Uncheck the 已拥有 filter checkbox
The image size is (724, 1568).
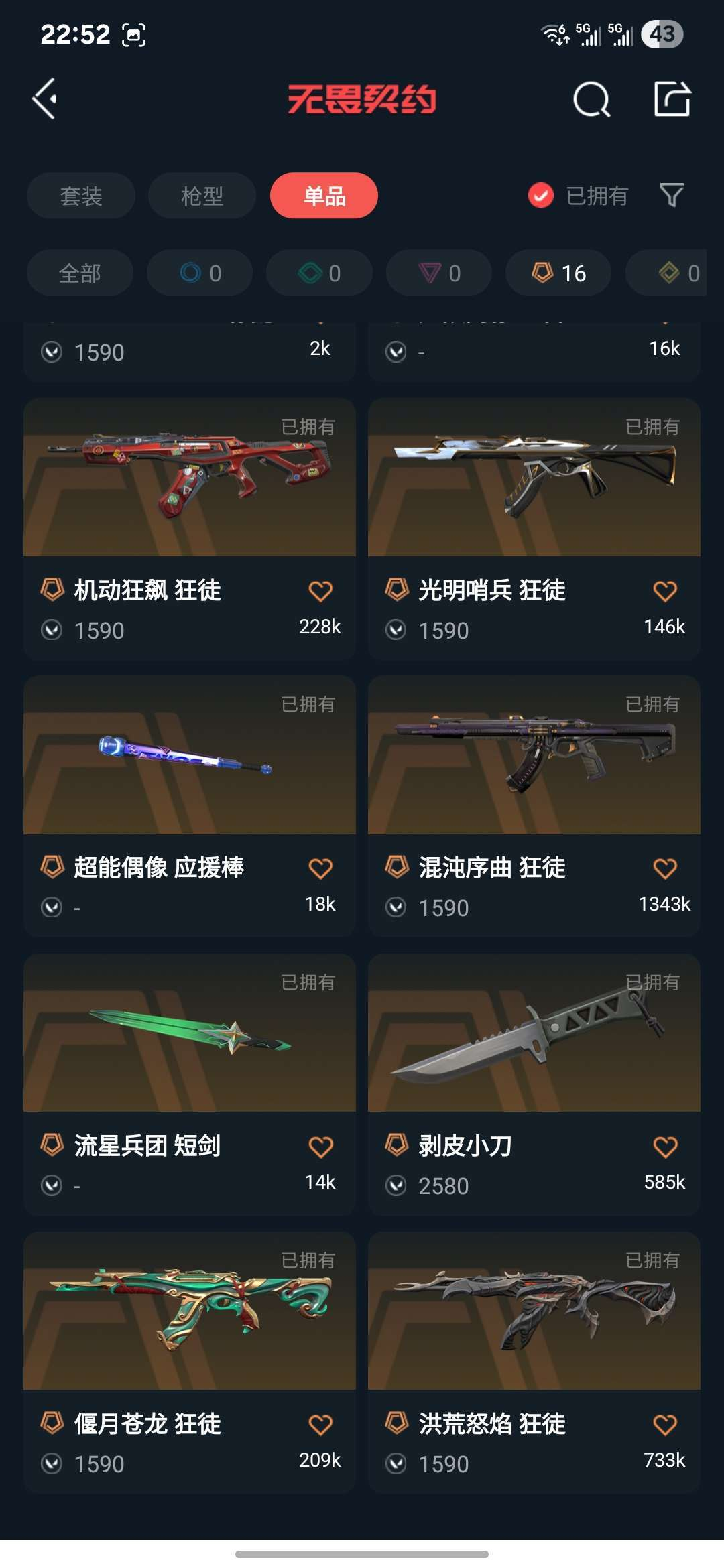click(x=541, y=196)
